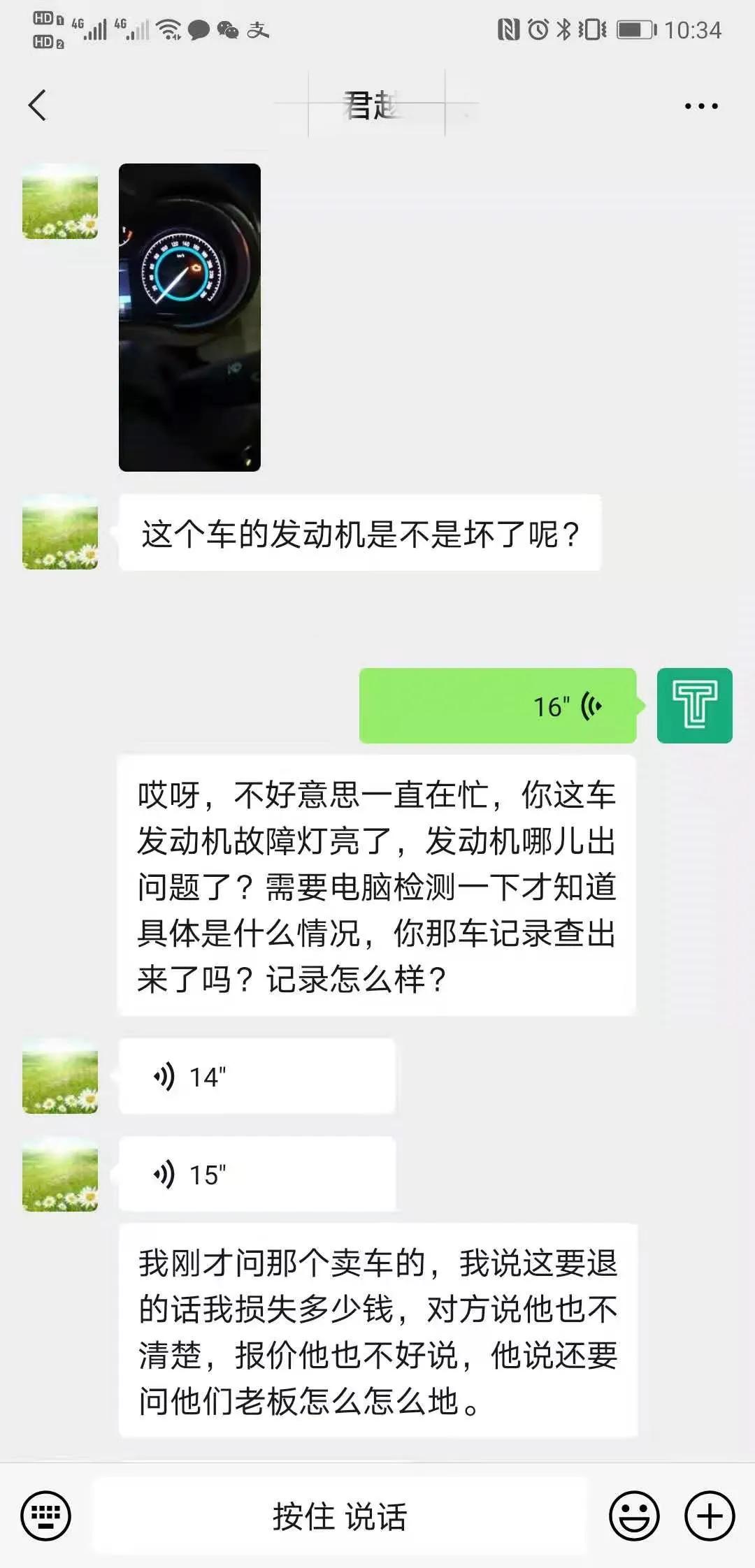The height and width of the screenshot is (1568, 755).
Task: Select the message about 发动机坏了
Action: (360, 532)
